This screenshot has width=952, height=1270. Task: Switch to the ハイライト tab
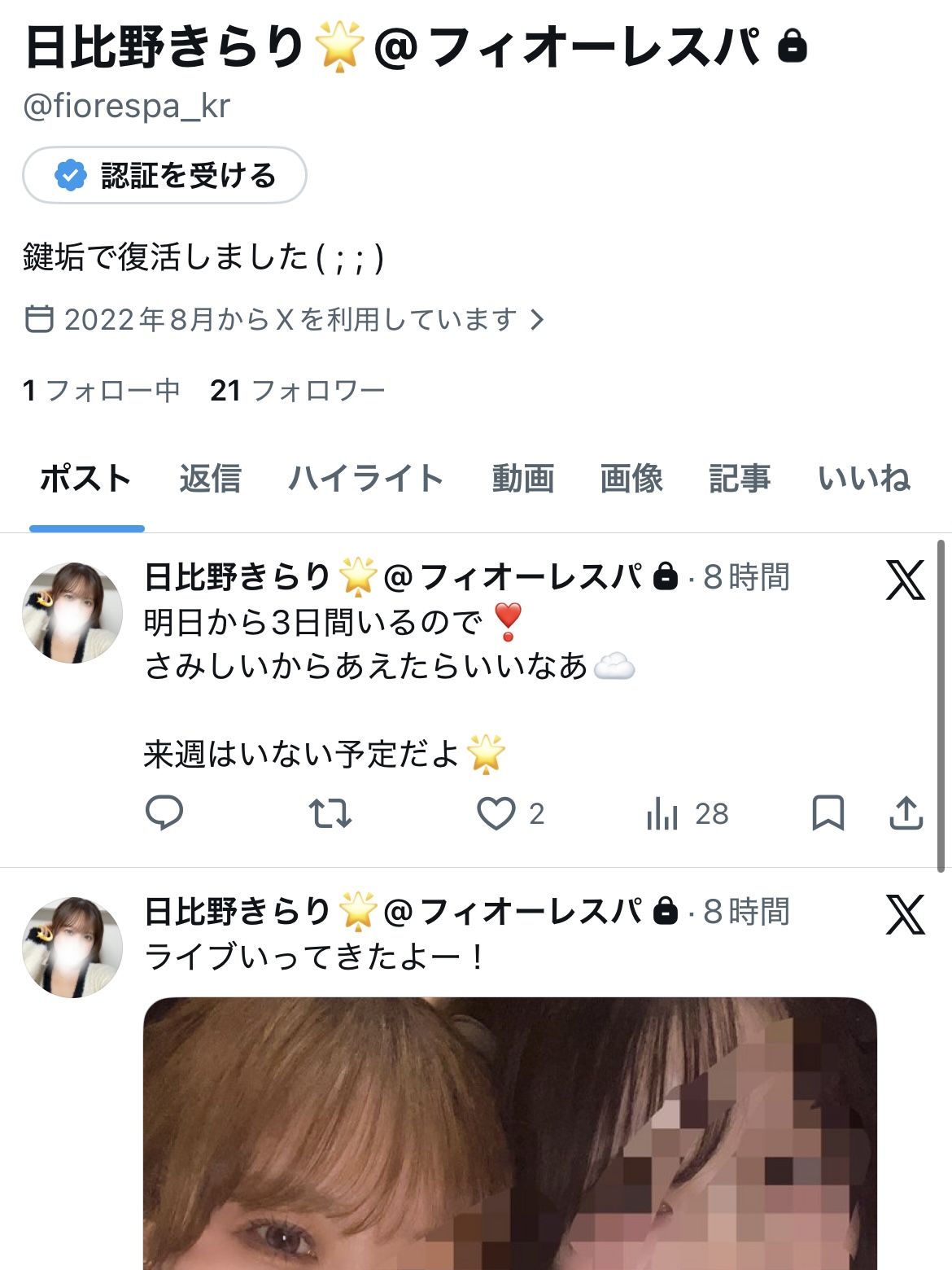point(366,479)
